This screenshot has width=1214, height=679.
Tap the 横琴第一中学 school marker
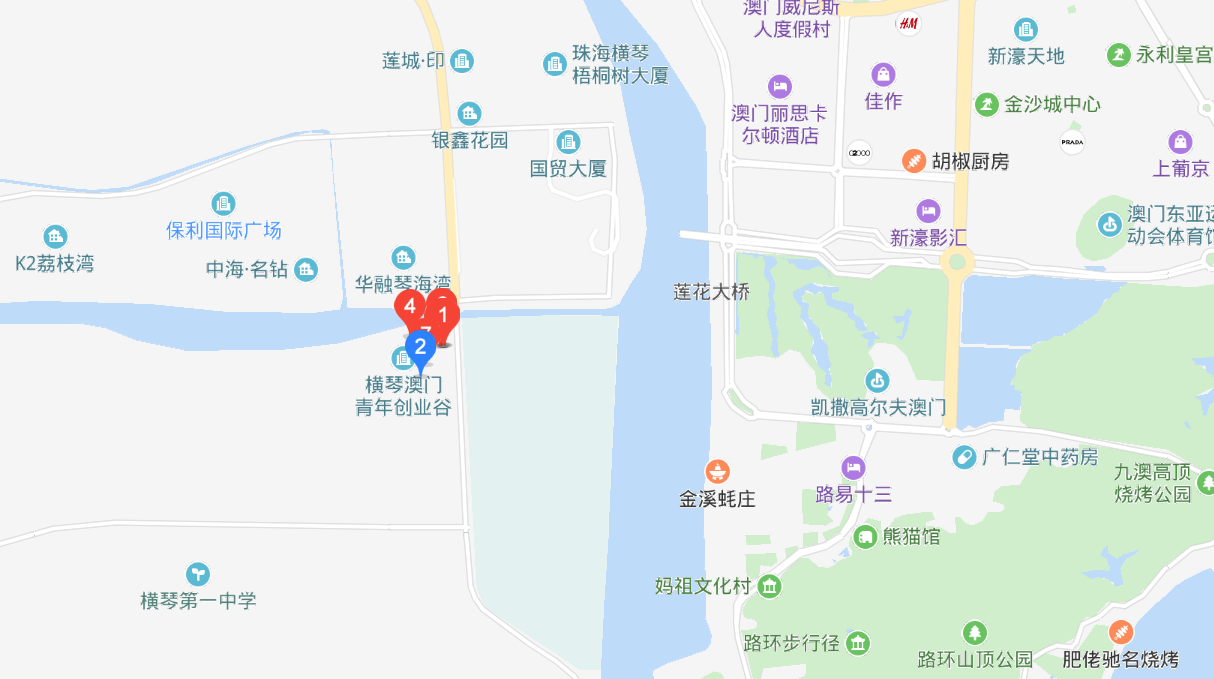(198, 574)
